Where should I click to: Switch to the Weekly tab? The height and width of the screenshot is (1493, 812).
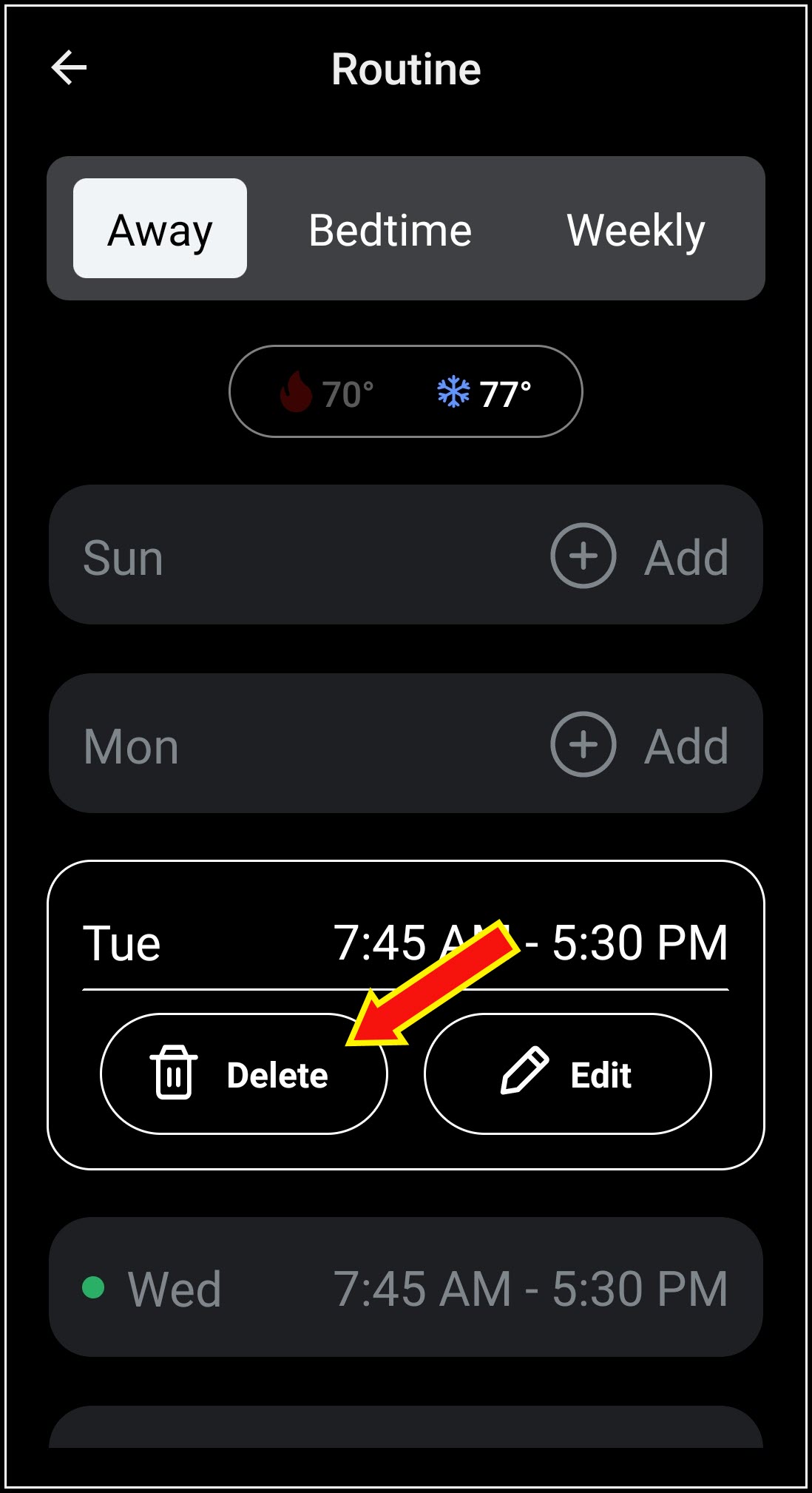[x=635, y=230]
